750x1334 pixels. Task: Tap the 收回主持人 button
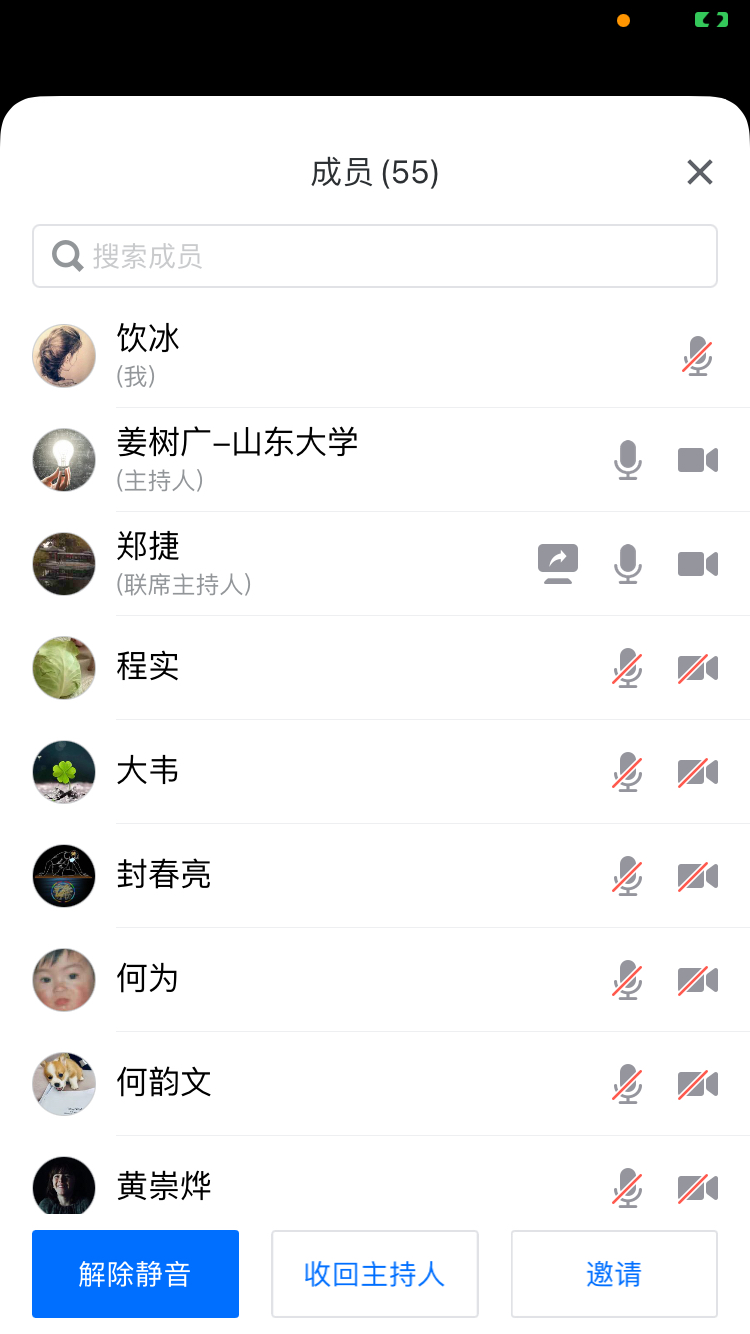pos(374,1274)
